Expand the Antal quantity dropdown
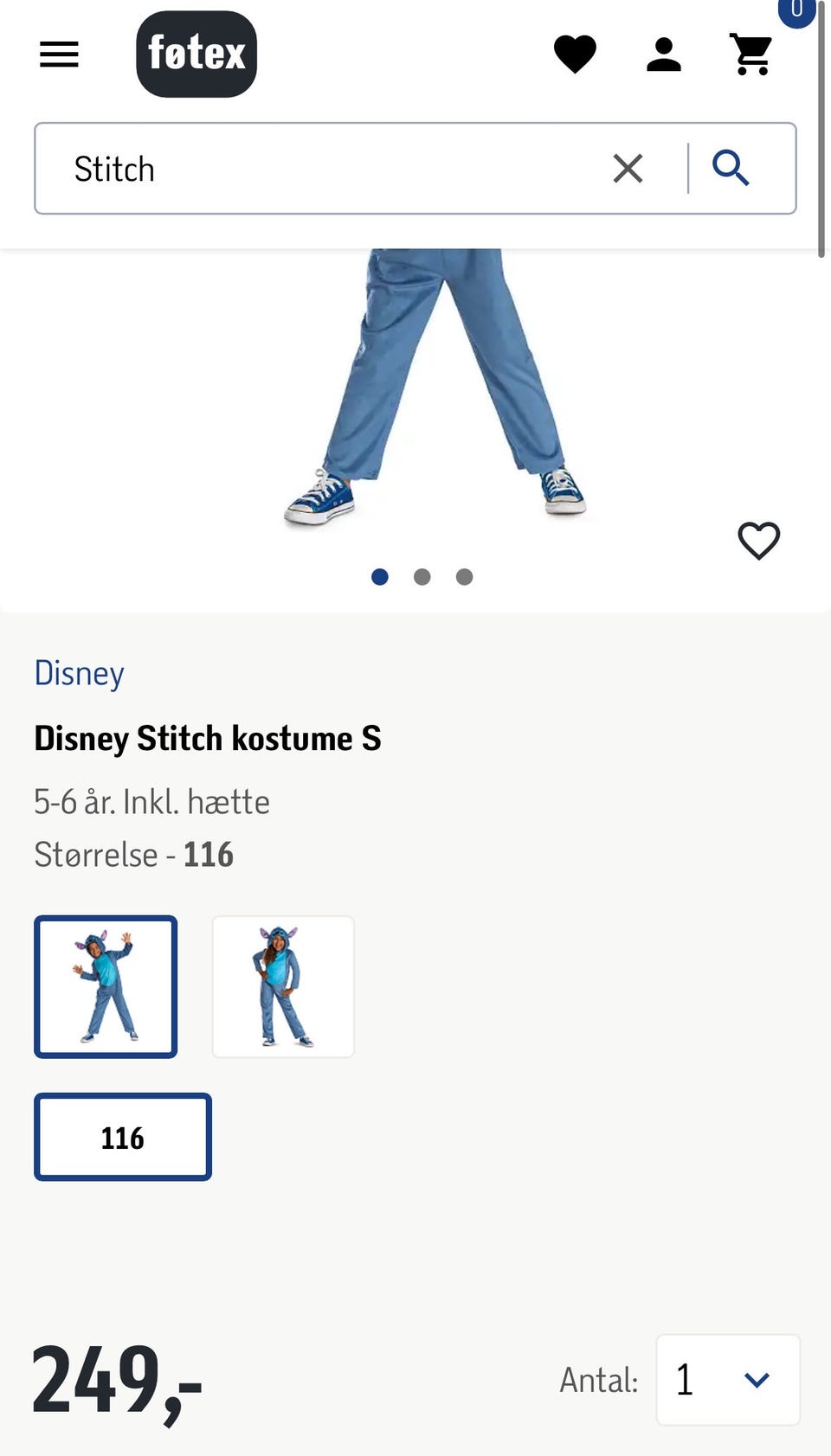The image size is (831, 1456). [x=728, y=1380]
